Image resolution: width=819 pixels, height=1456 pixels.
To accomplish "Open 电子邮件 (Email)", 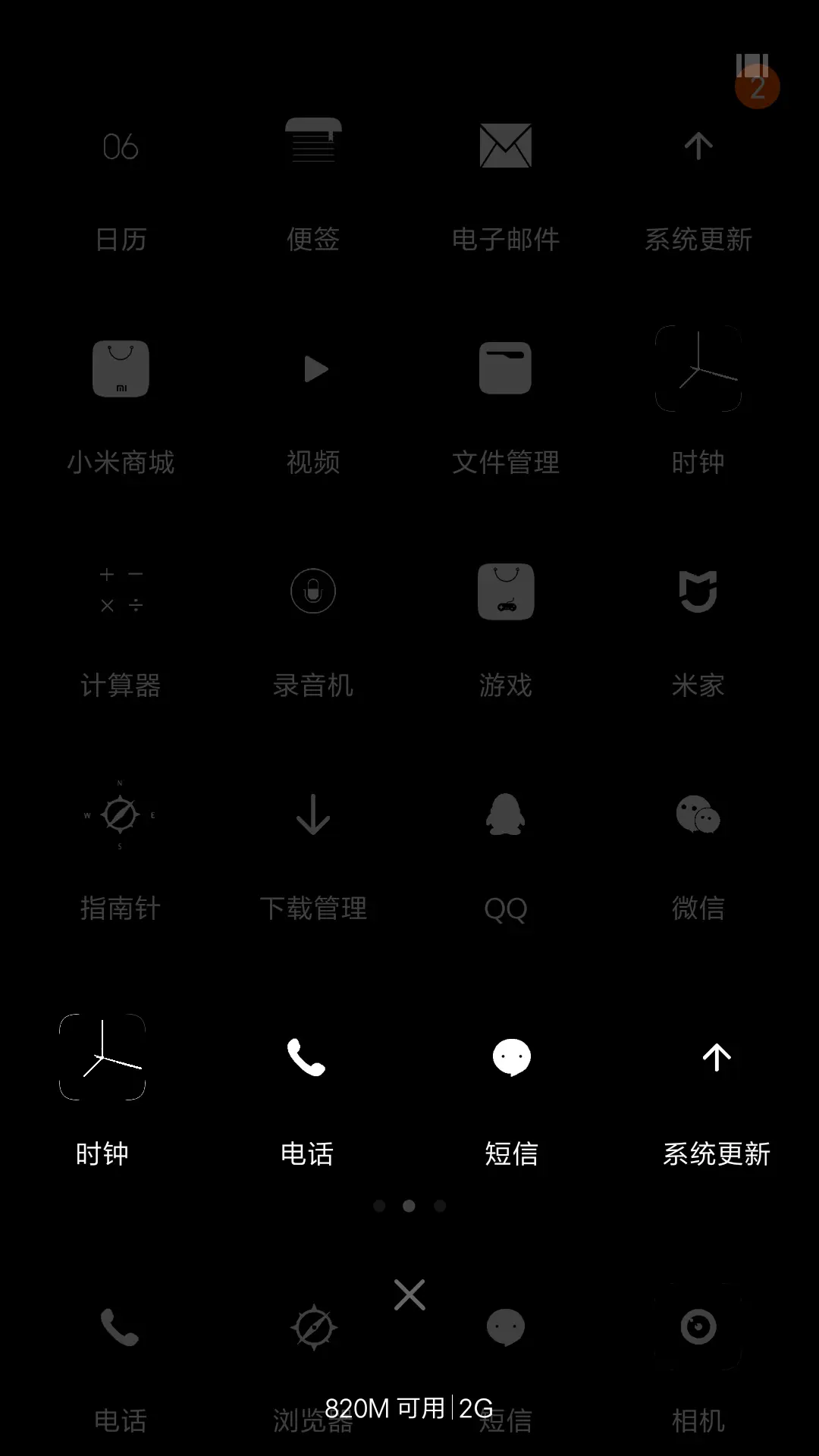I will tap(506, 144).
